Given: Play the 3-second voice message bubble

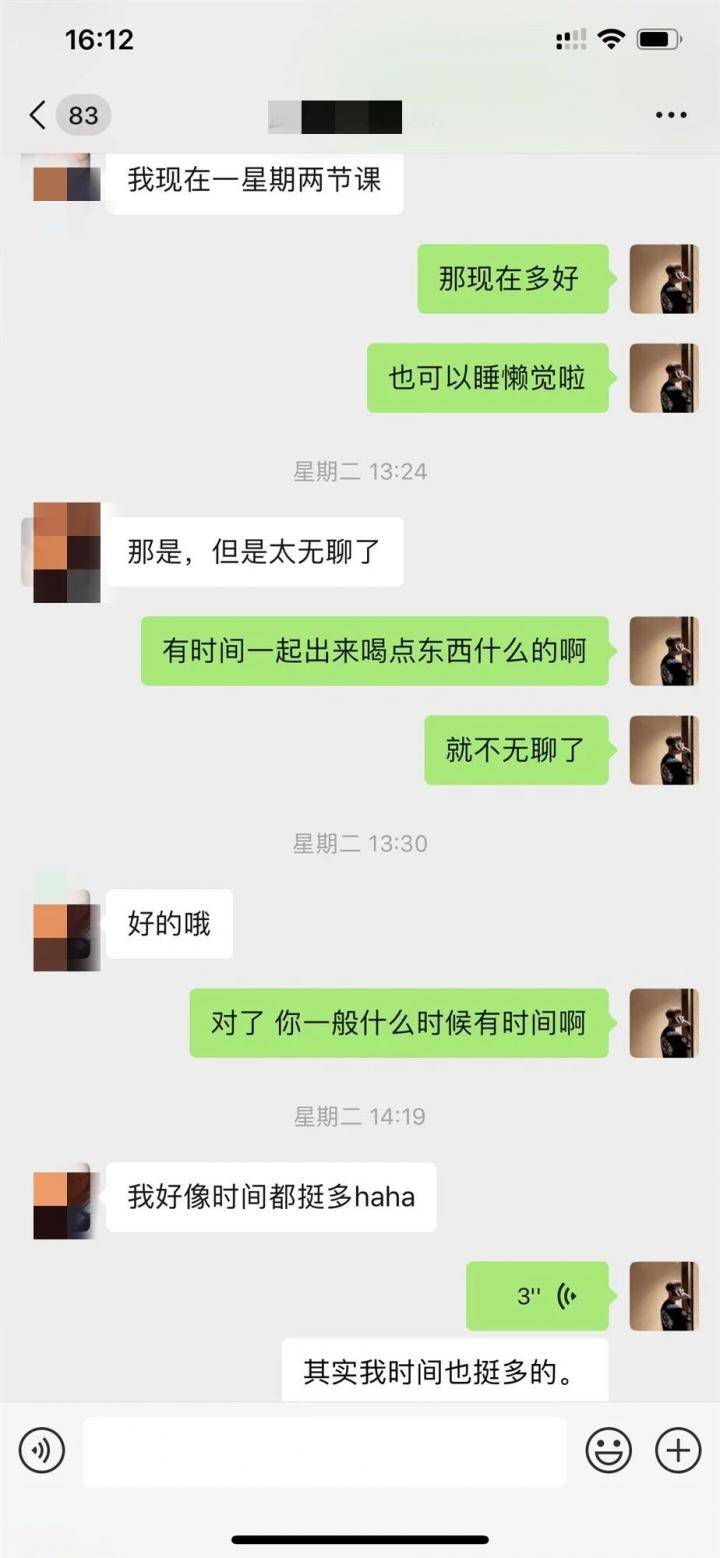Looking at the screenshot, I should (x=537, y=1298).
